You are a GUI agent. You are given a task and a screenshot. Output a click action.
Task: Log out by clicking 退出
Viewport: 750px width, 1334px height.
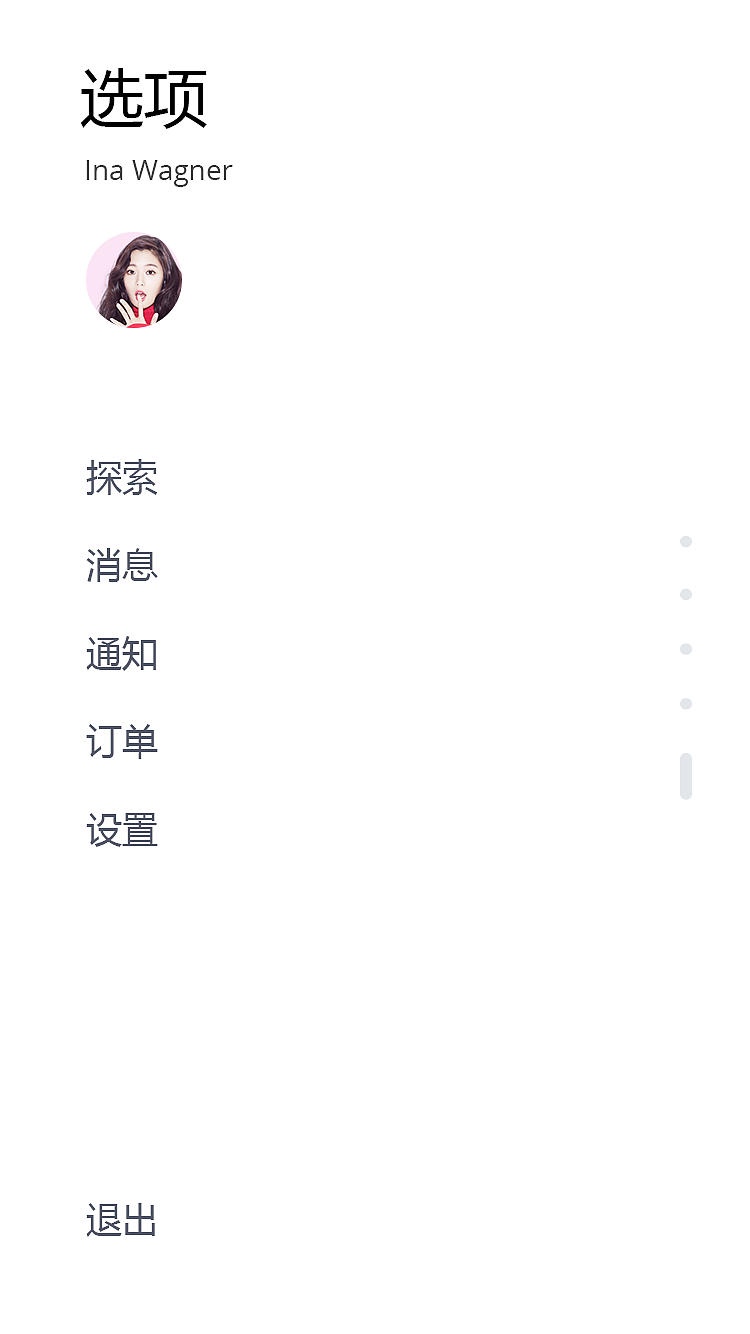[120, 1220]
